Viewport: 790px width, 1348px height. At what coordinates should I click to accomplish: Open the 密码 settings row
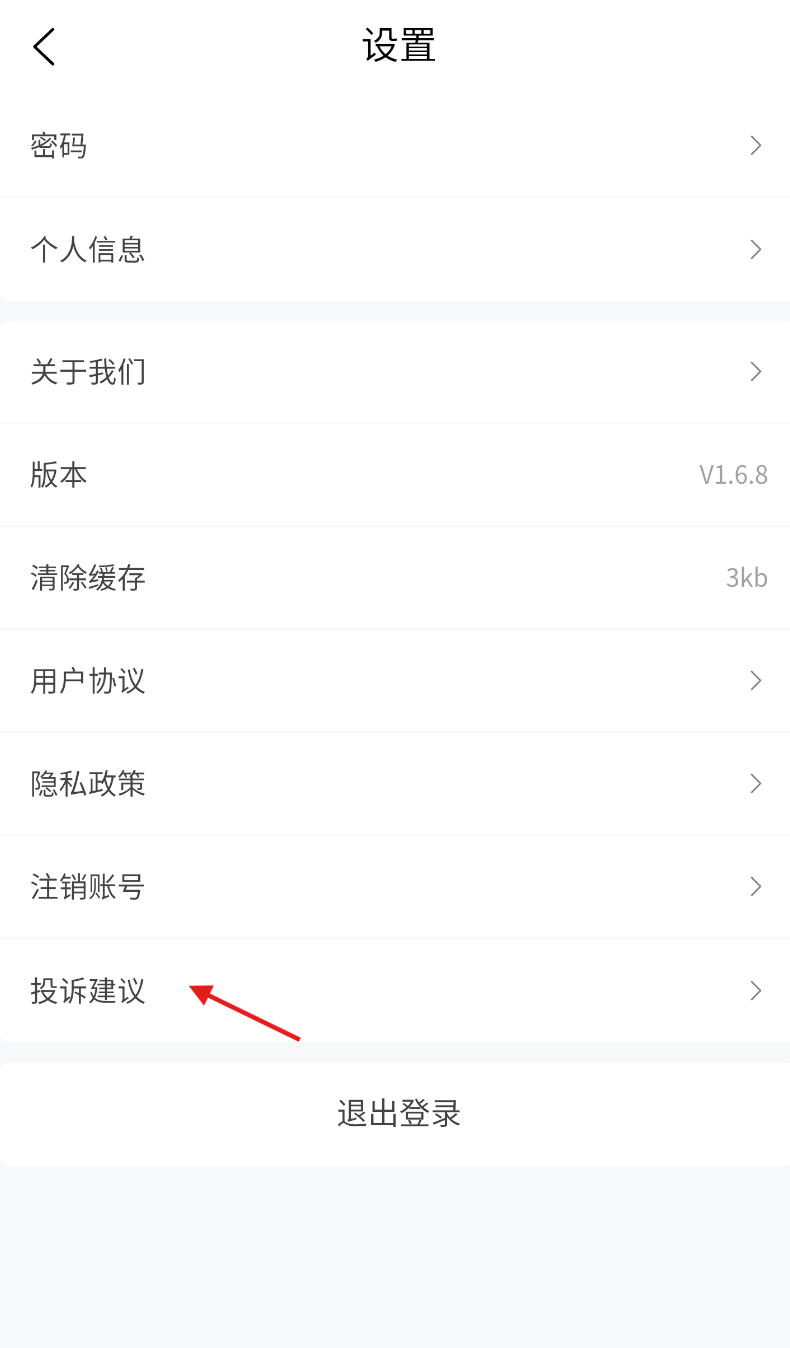pyautogui.click(x=395, y=146)
